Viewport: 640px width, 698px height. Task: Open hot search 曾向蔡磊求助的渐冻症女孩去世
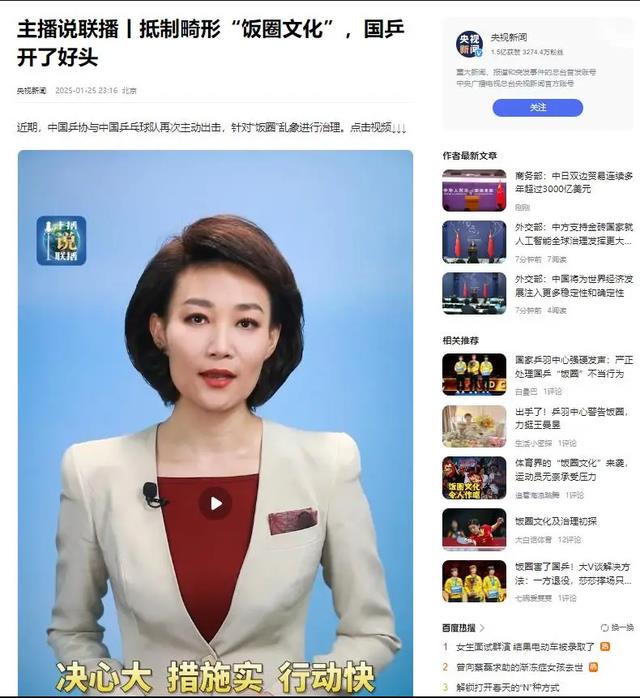520,666
